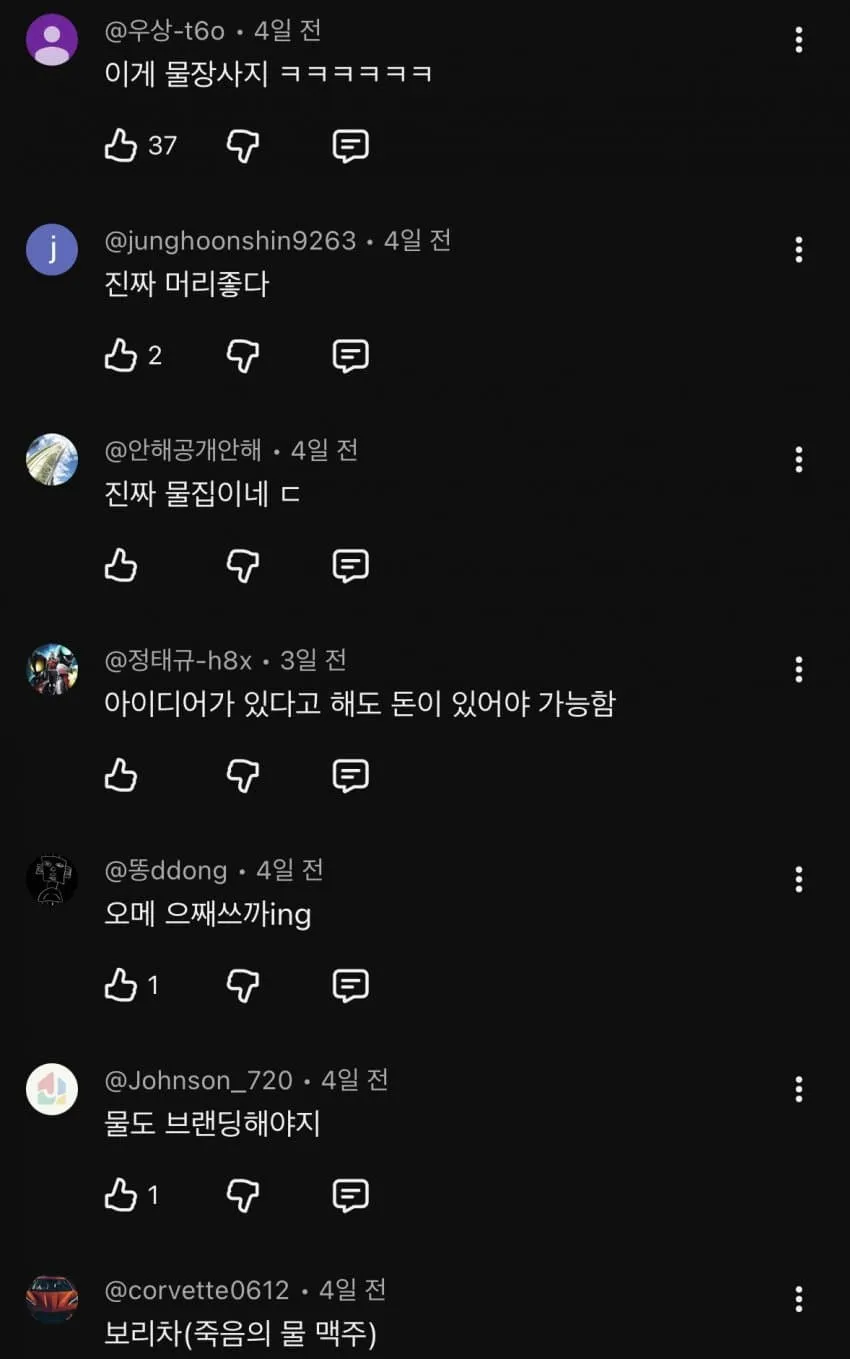Reply to @정태규-h8x's comment
Viewport: 850px width, 1359px height.
pos(350,775)
